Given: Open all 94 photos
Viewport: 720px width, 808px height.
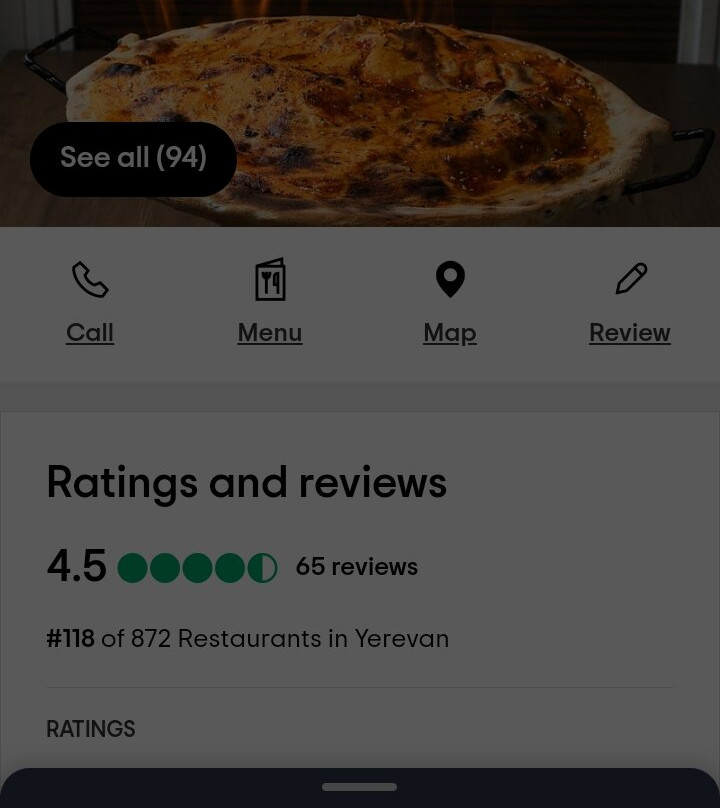Looking at the screenshot, I should click(x=133, y=159).
